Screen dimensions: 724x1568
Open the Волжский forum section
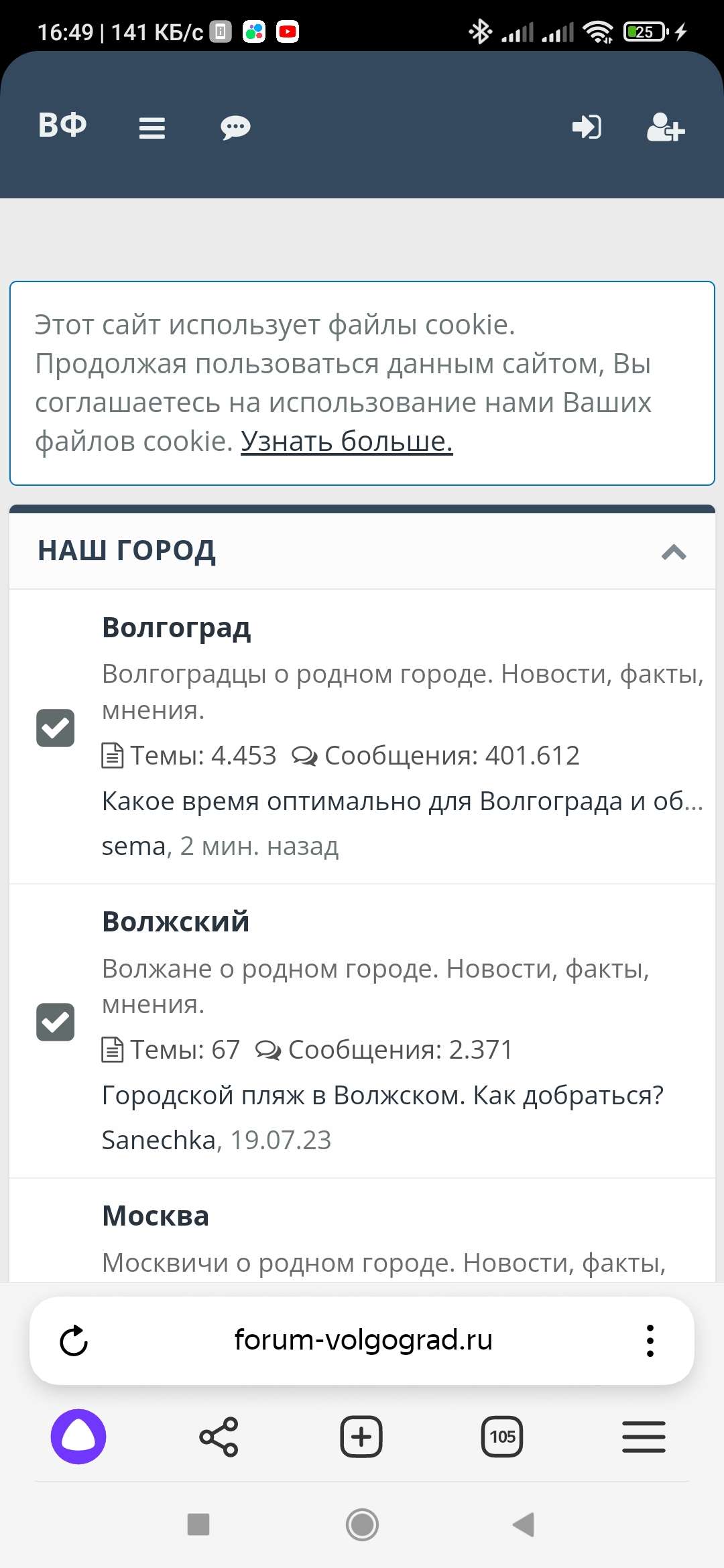176,922
